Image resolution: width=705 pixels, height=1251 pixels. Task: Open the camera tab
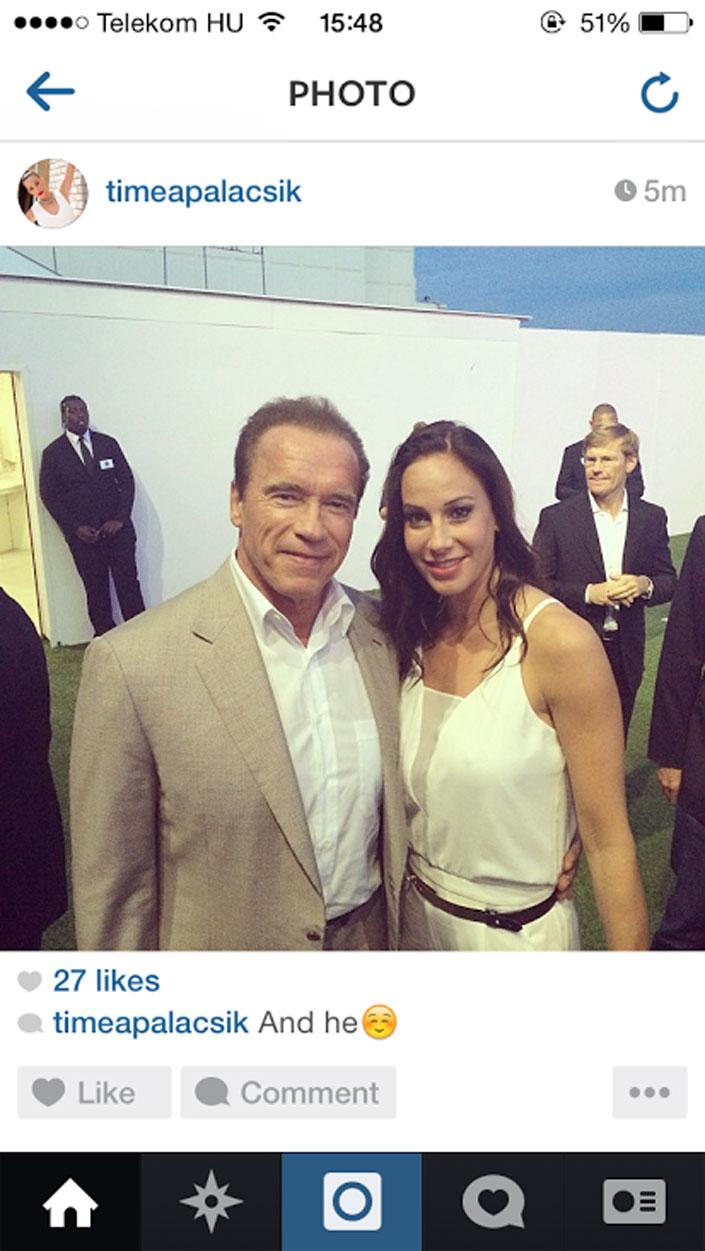(x=352, y=1202)
